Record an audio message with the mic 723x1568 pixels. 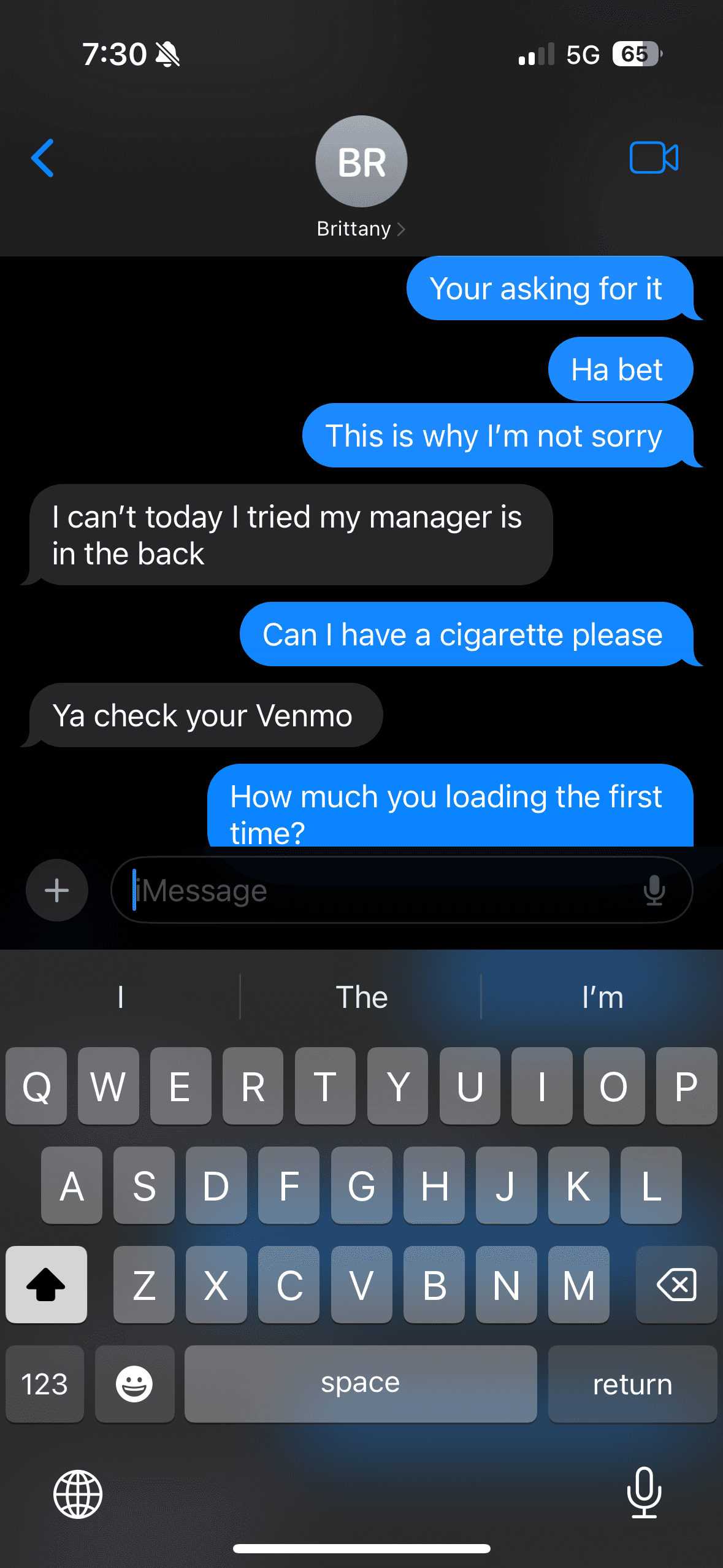tap(654, 890)
